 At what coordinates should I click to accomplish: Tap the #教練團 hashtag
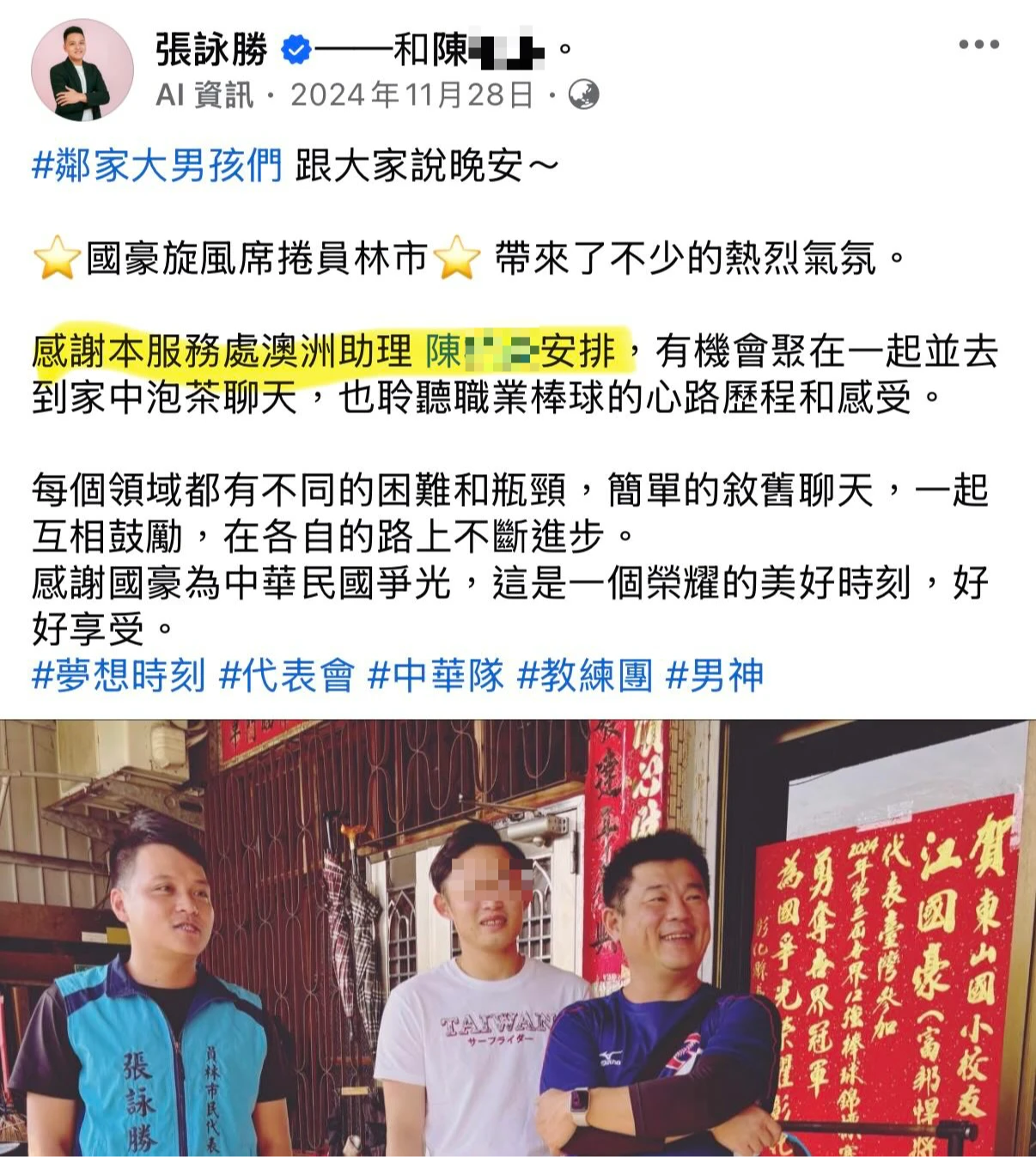(585, 675)
